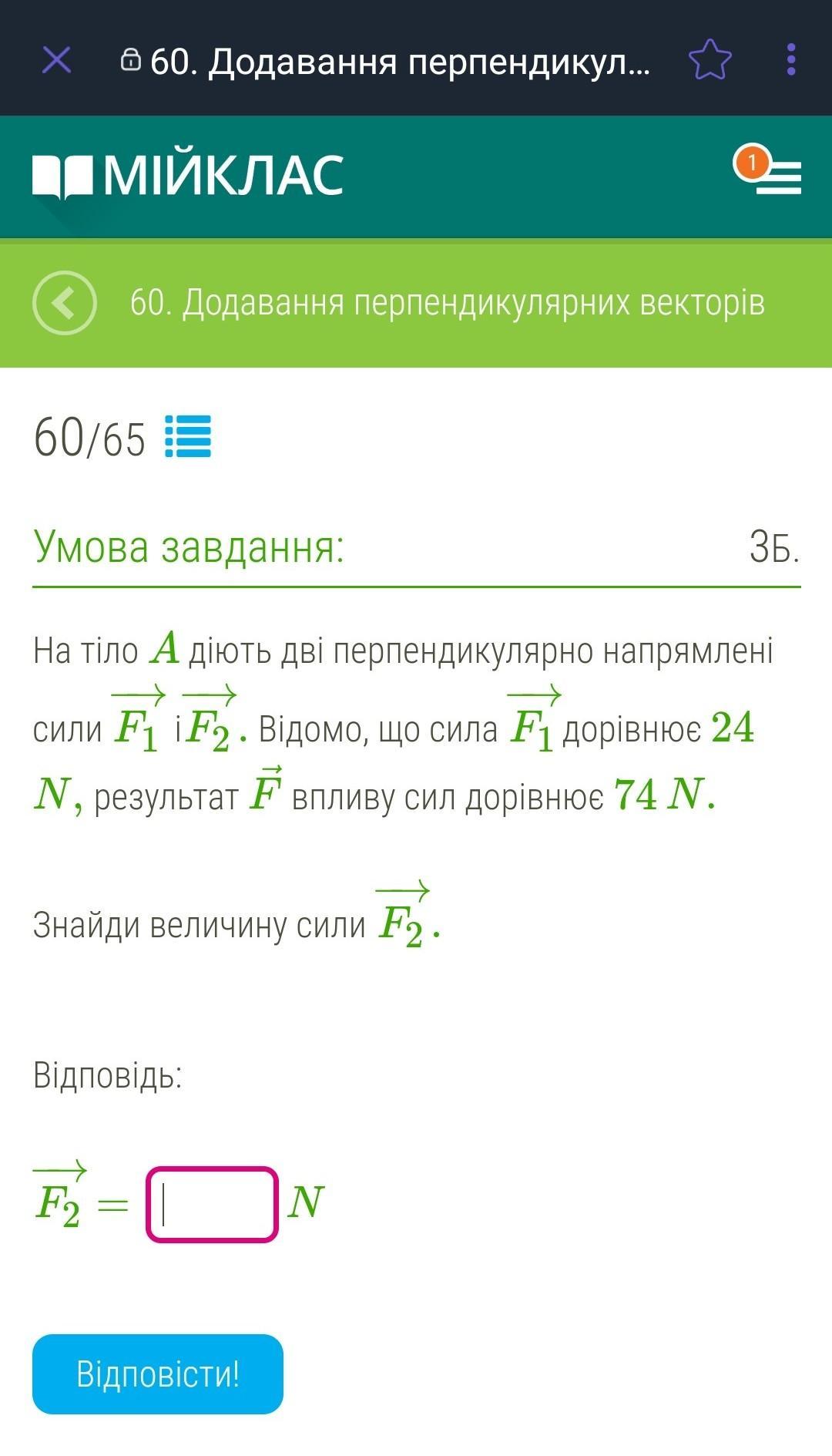Viewport: 832px width, 1456px height.
Task: Open the task list icon beside 60/65
Action: (x=188, y=437)
